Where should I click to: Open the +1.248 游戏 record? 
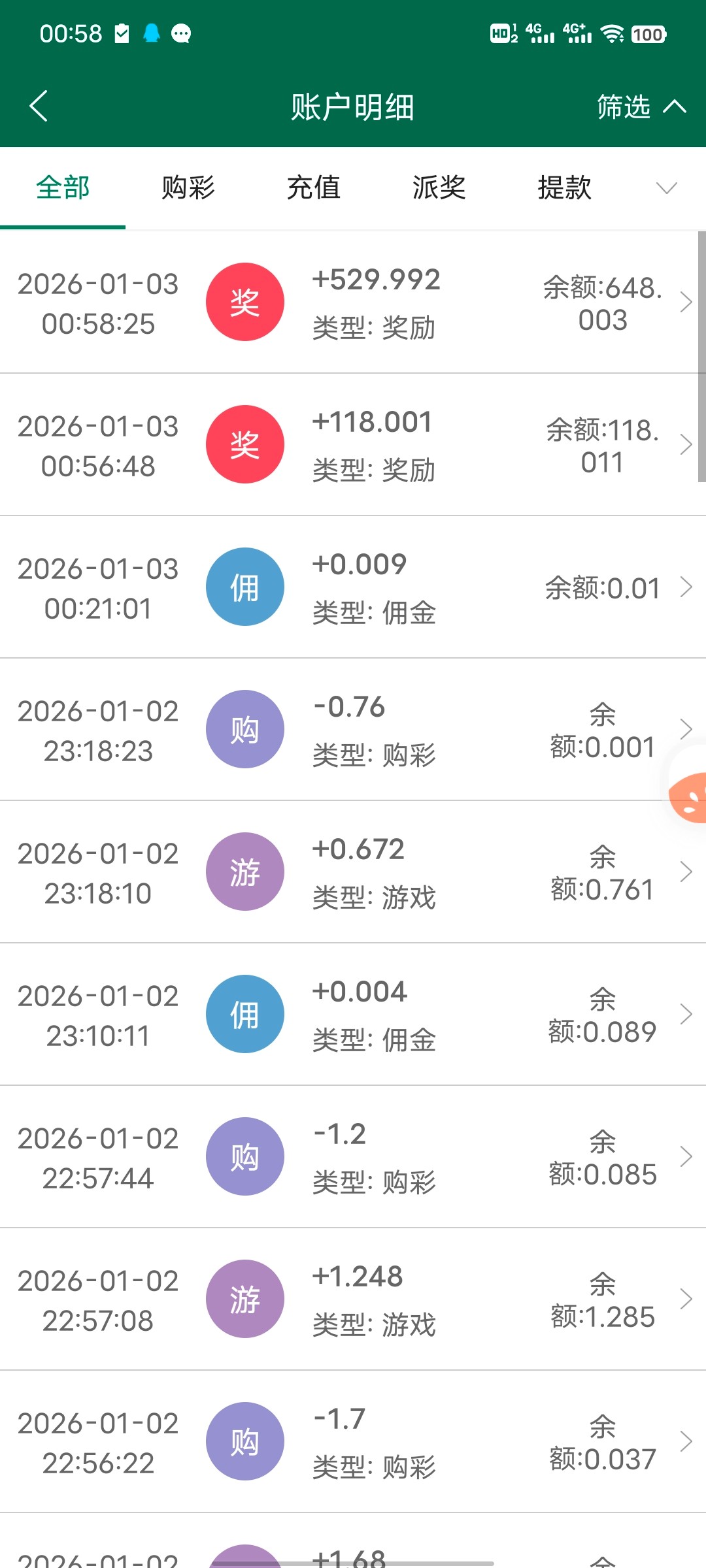353,1299
